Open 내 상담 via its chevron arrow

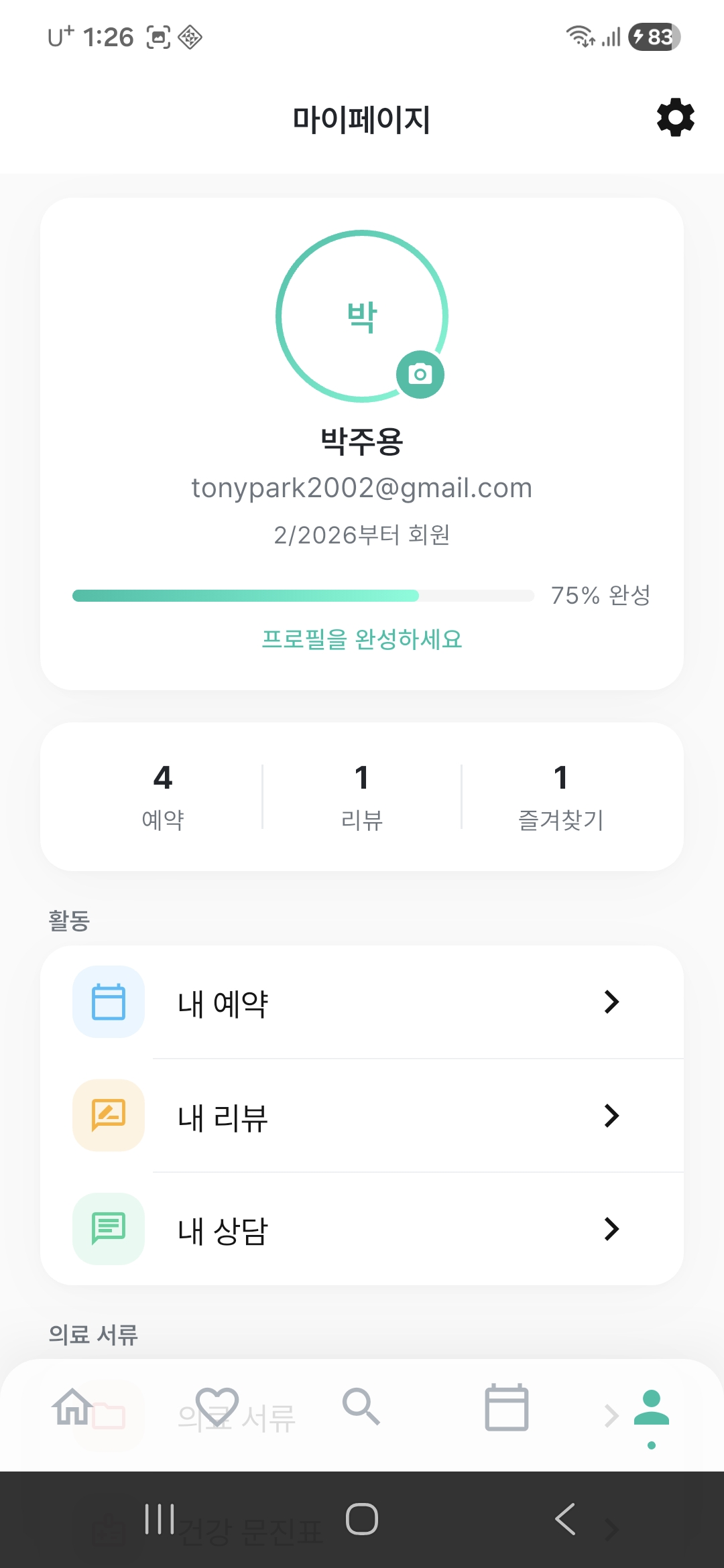tap(612, 1228)
